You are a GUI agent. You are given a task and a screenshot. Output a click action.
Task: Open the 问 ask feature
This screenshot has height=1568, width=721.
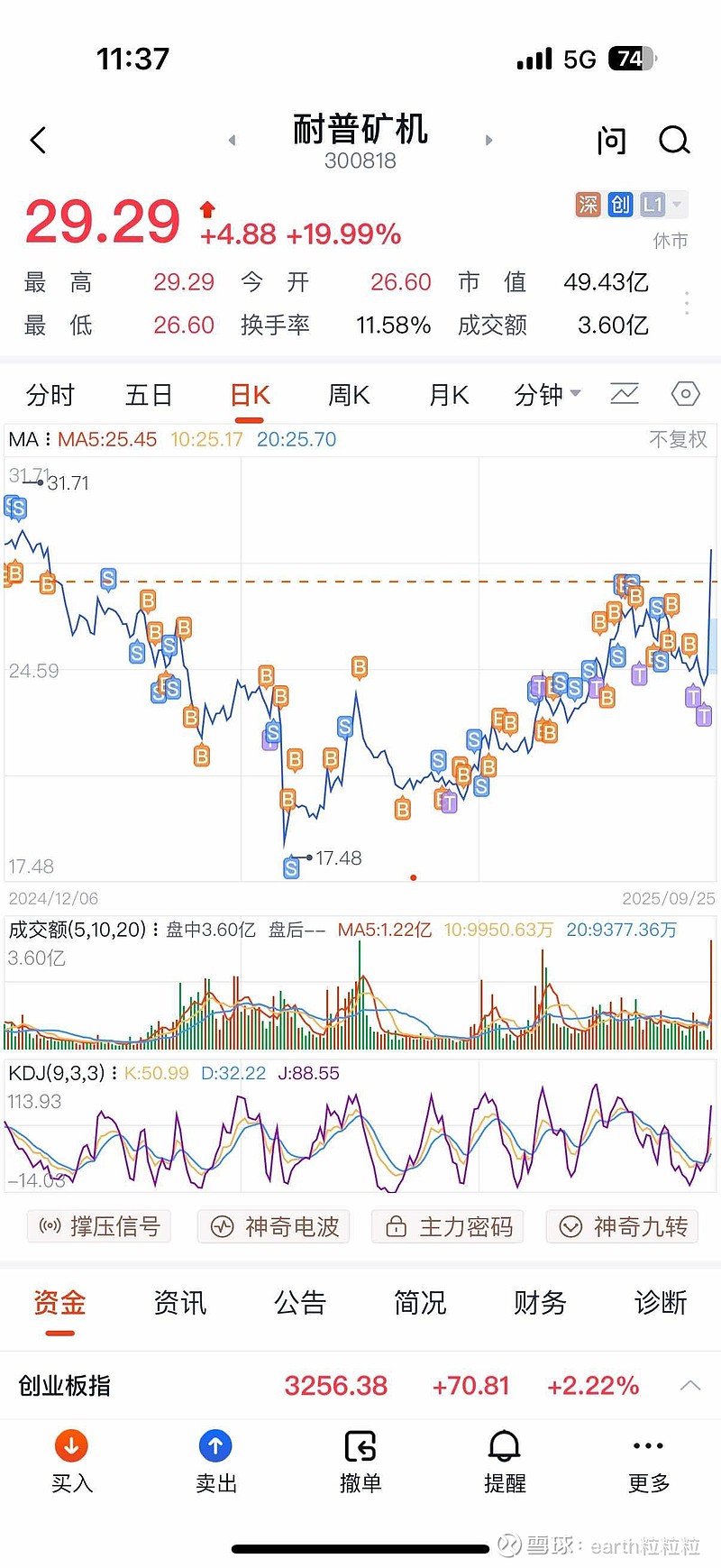coord(611,141)
